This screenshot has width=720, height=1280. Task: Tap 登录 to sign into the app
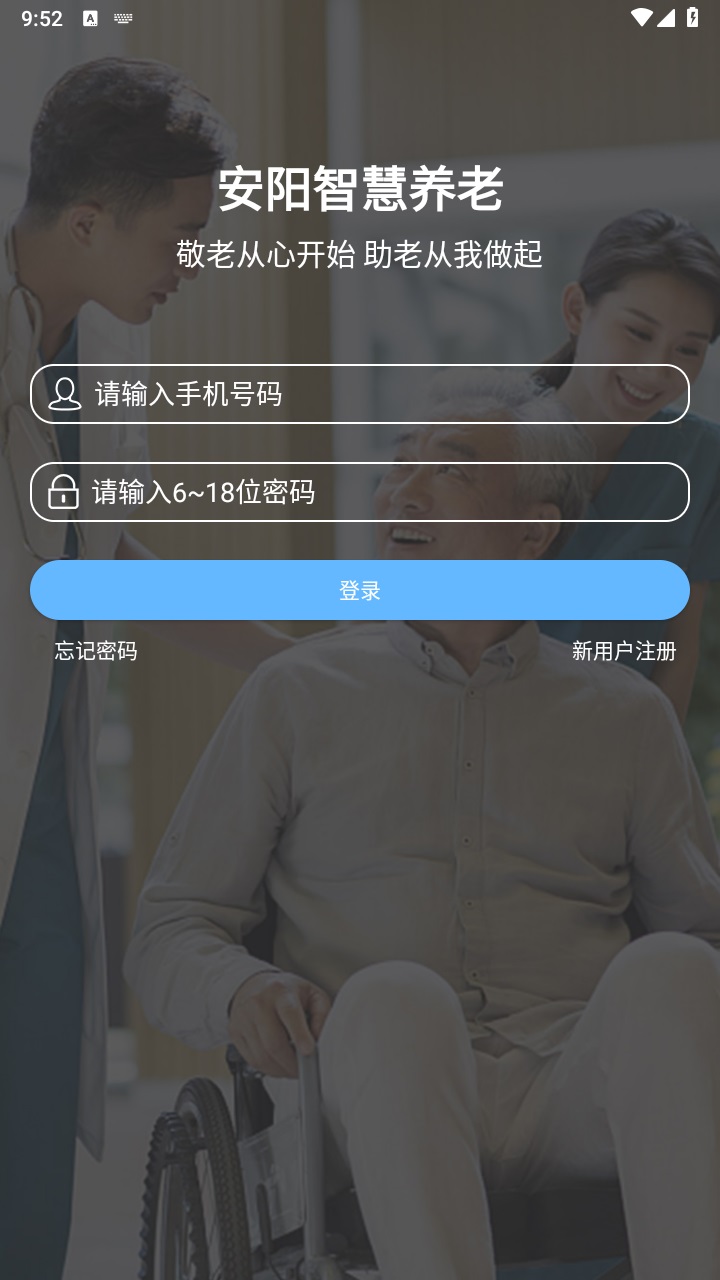click(x=360, y=590)
